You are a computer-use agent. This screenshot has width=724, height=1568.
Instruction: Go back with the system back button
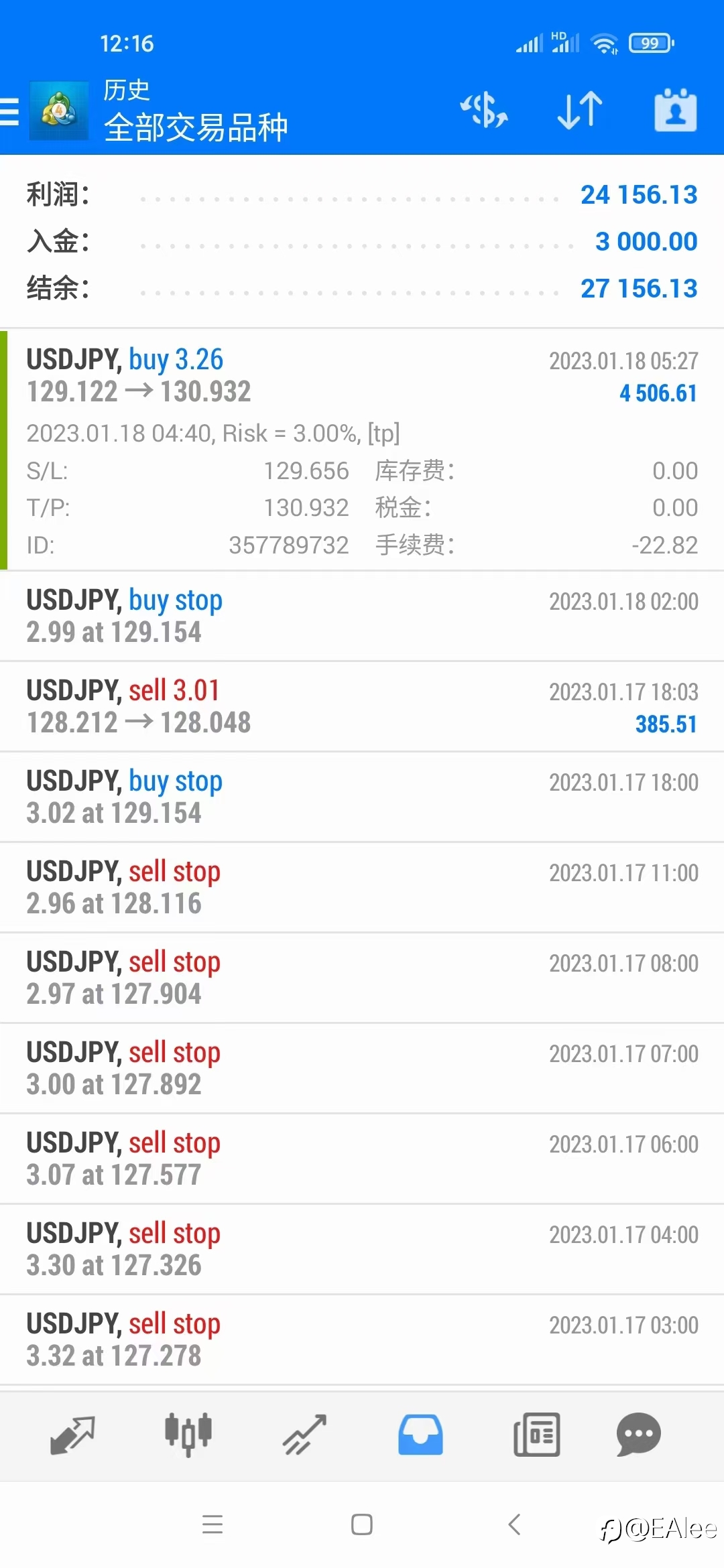(x=514, y=1524)
